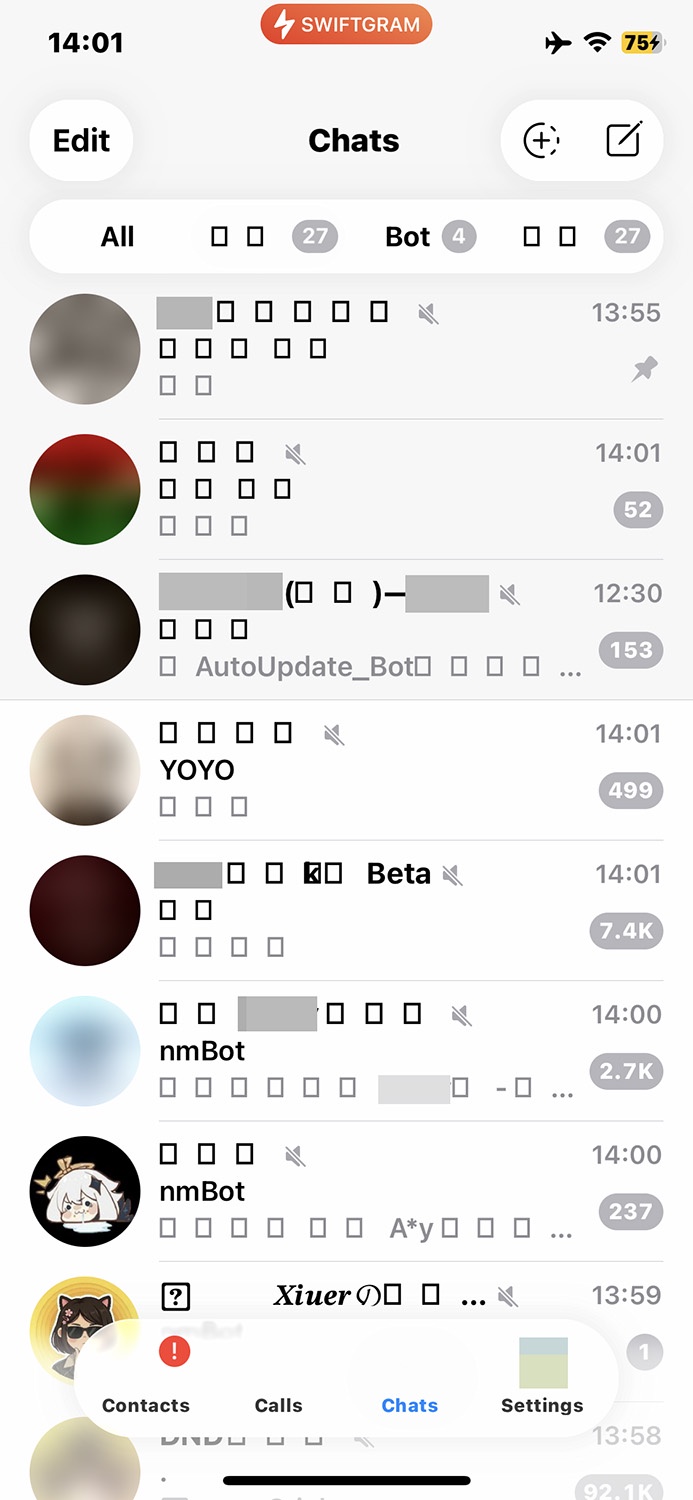Open the Settings tab
This screenshot has width=693, height=1500.
click(x=542, y=1377)
